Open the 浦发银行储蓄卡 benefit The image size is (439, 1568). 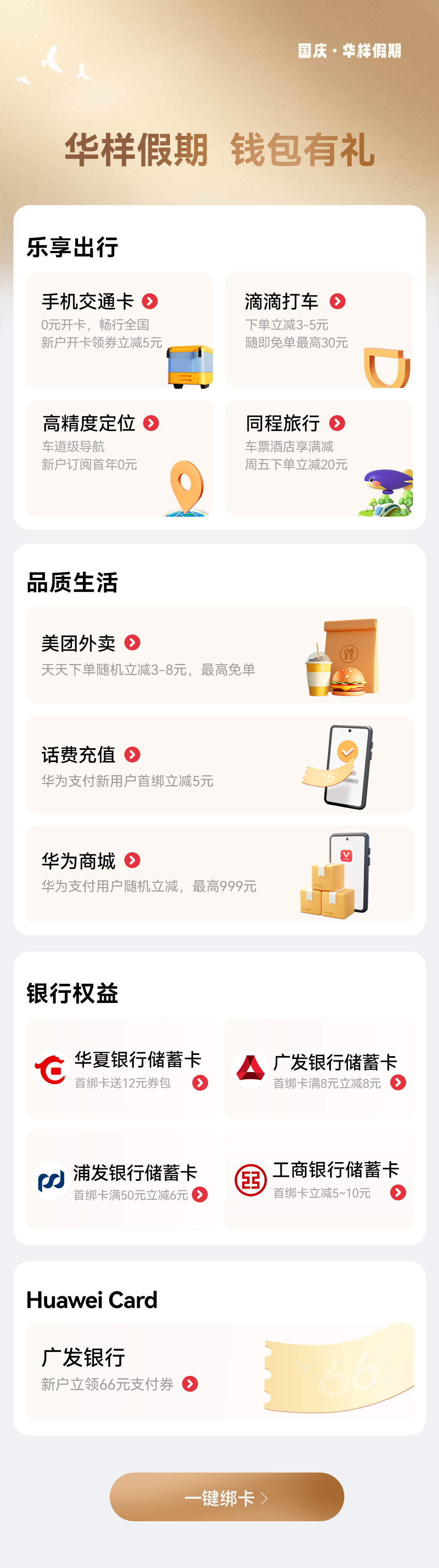121,1180
